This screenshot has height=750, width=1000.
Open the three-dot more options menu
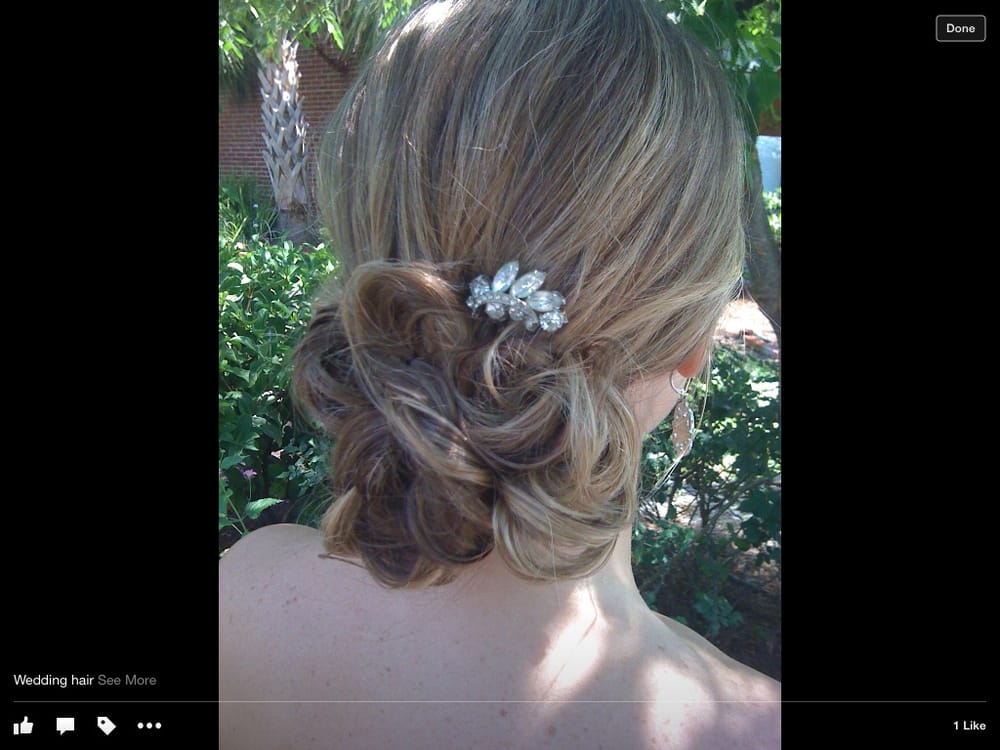point(149,725)
